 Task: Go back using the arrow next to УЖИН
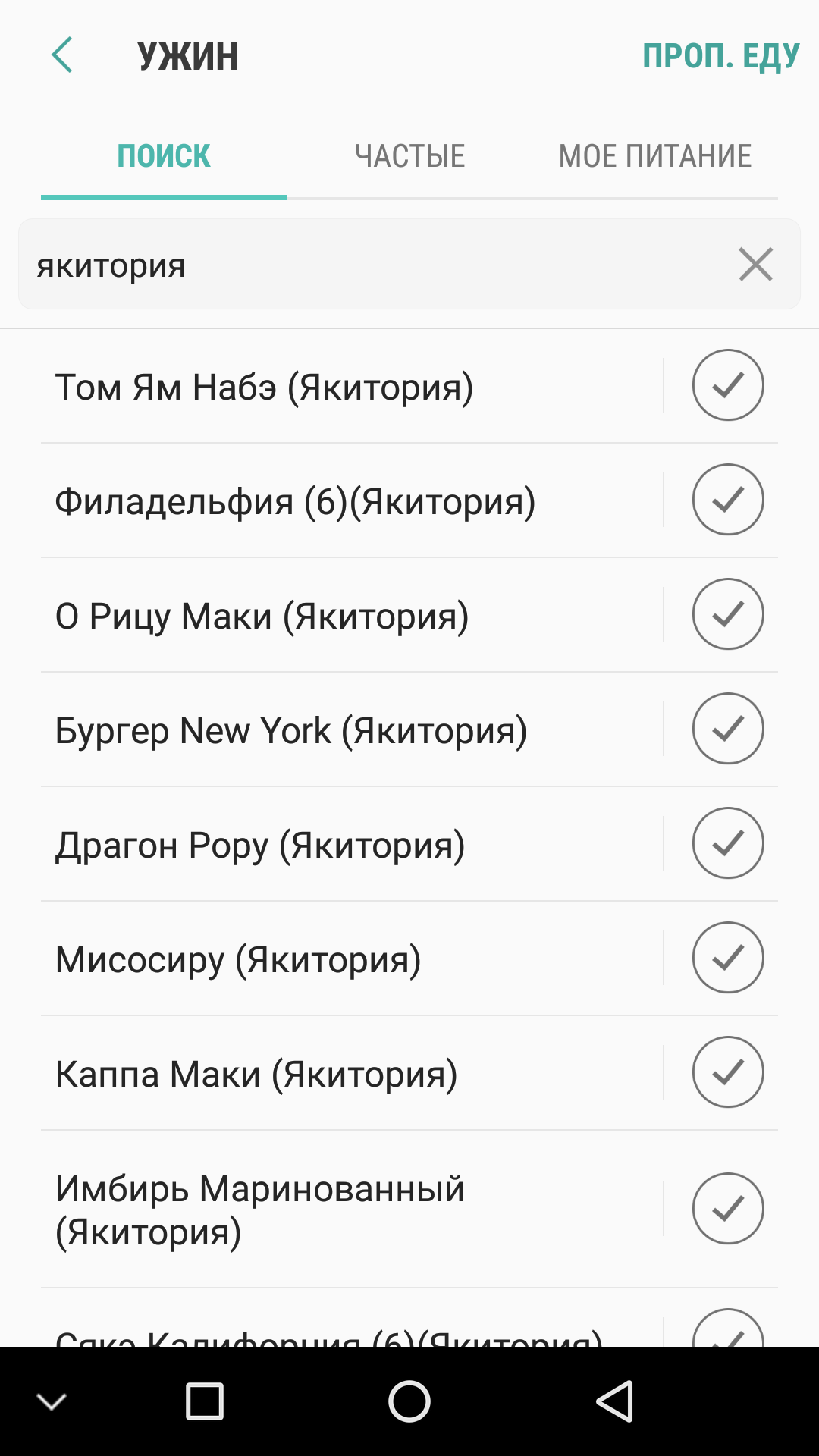point(62,55)
